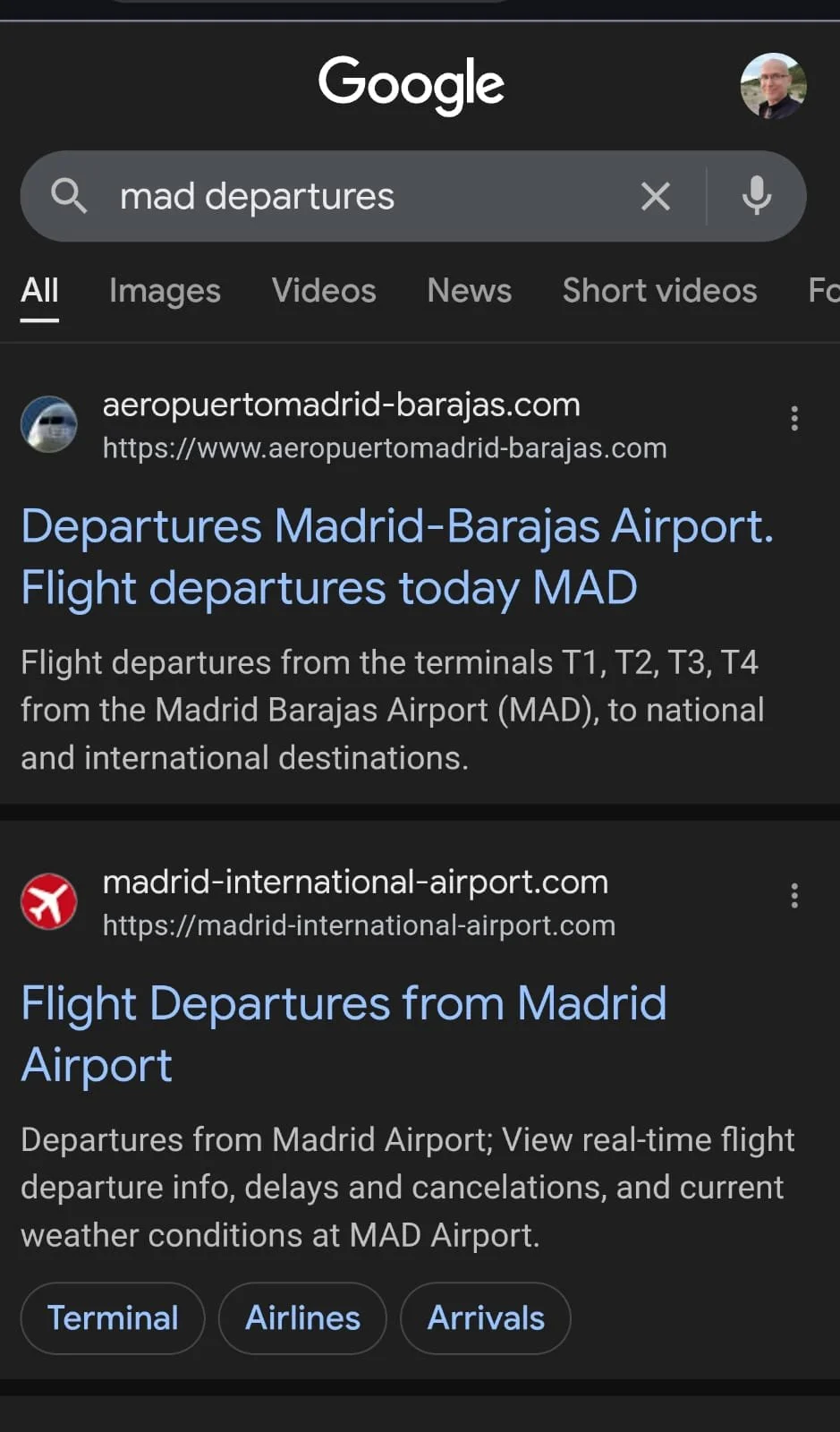Screen dimensions: 840x1432
Task: Start voice search with the microphone
Action: click(757, 196)
